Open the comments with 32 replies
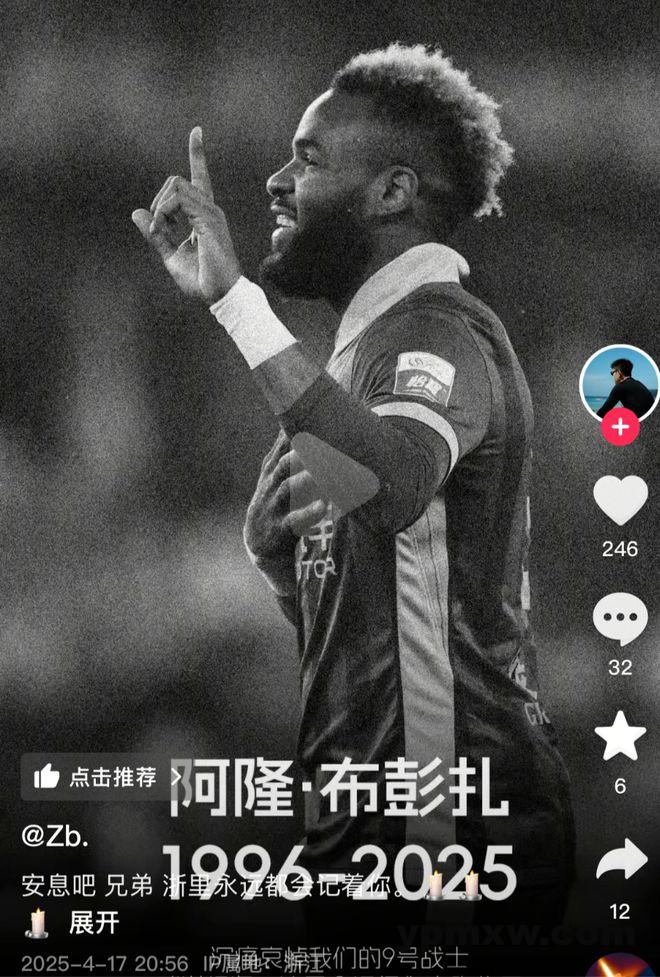Image resolution: width=660 pixels, height=977 pixels. coord(620,620)
